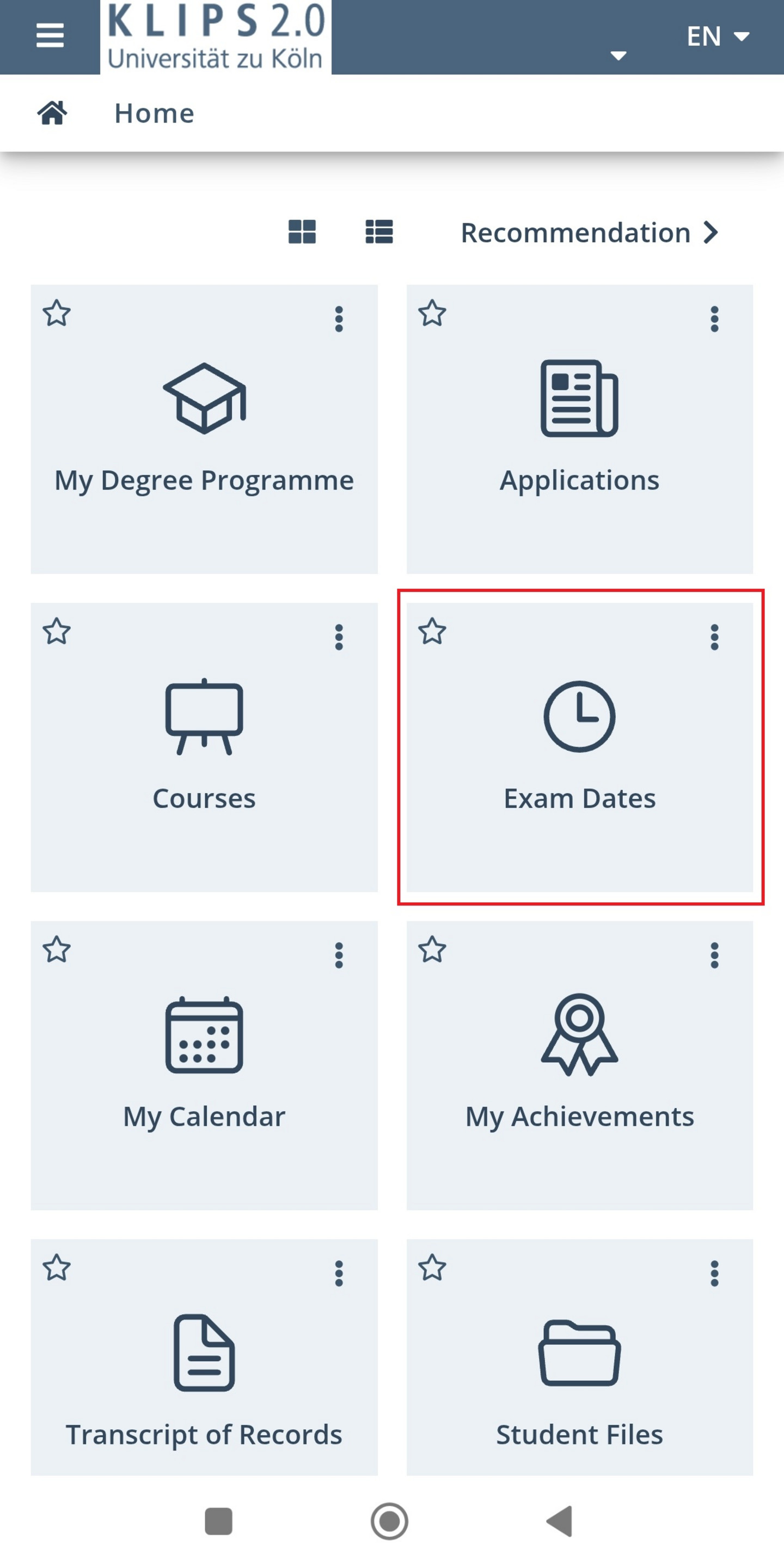Open the Courses tile
The image size is (784, 1567).
pyautogui.click(x=204, y=747)
